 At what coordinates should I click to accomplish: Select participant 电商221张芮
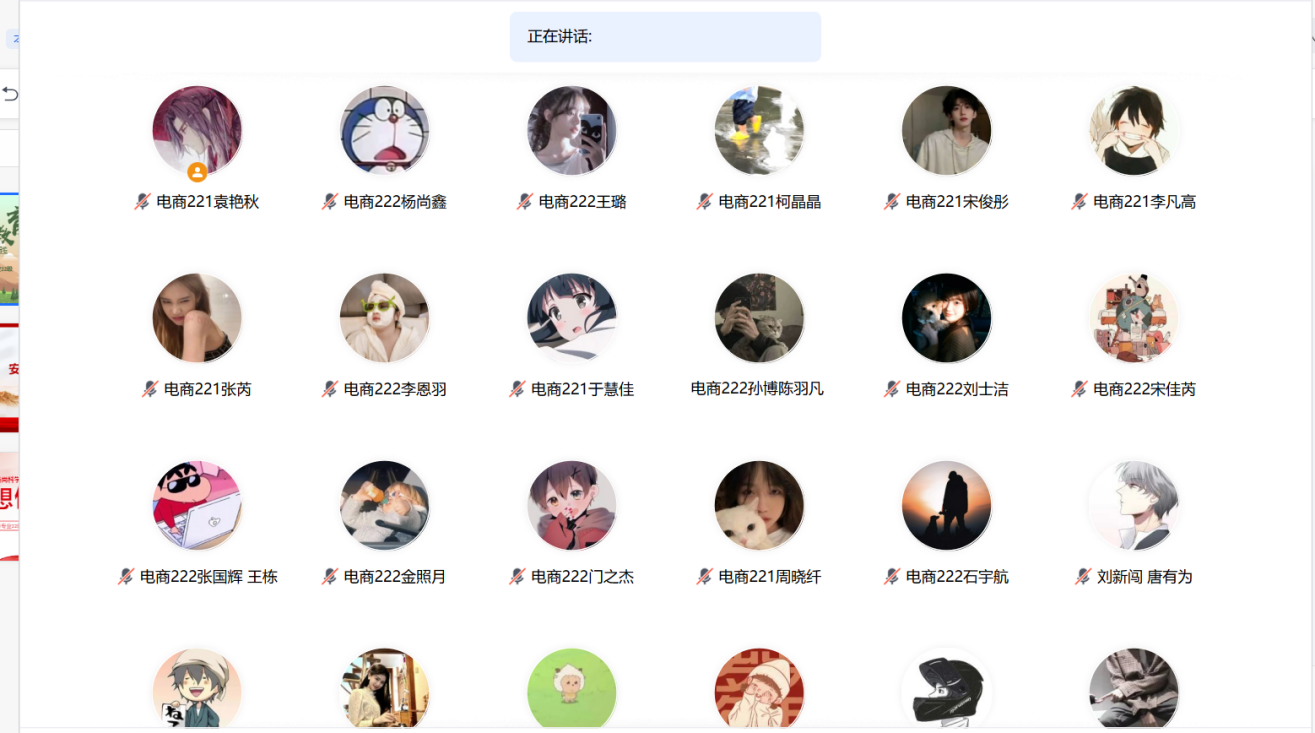197,318
